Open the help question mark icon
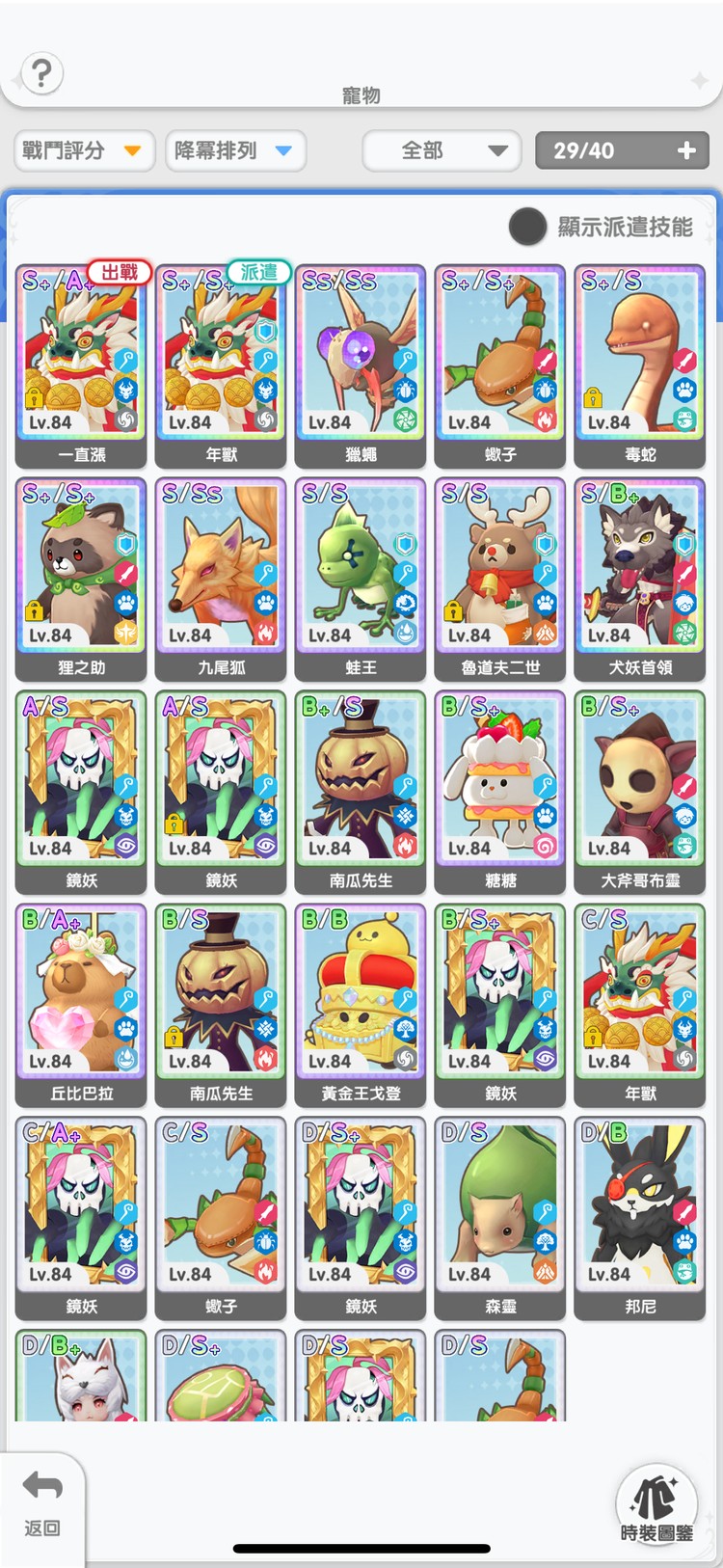Screen dimensions: 723x1568 pos(41,73)
